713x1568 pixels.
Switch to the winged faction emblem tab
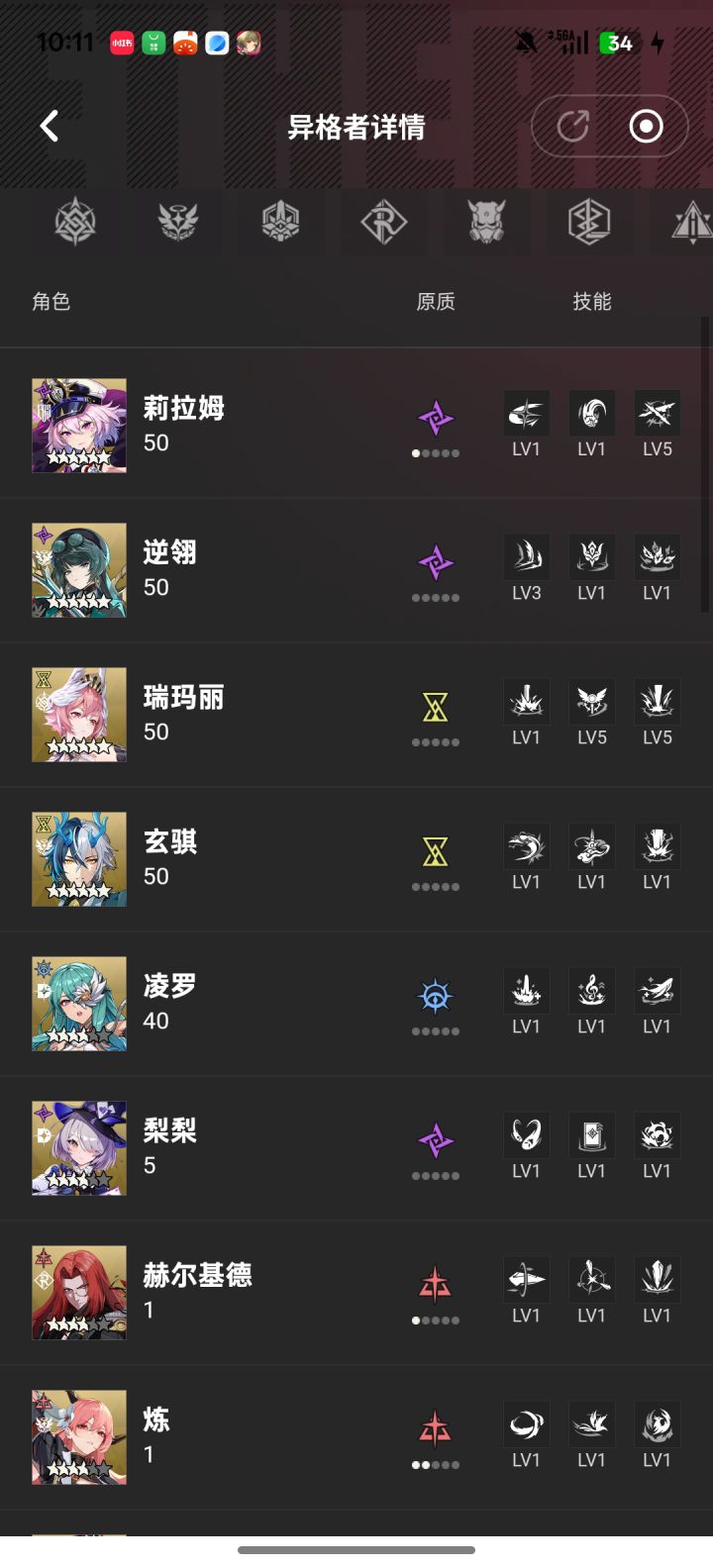[x=180, y=223]
